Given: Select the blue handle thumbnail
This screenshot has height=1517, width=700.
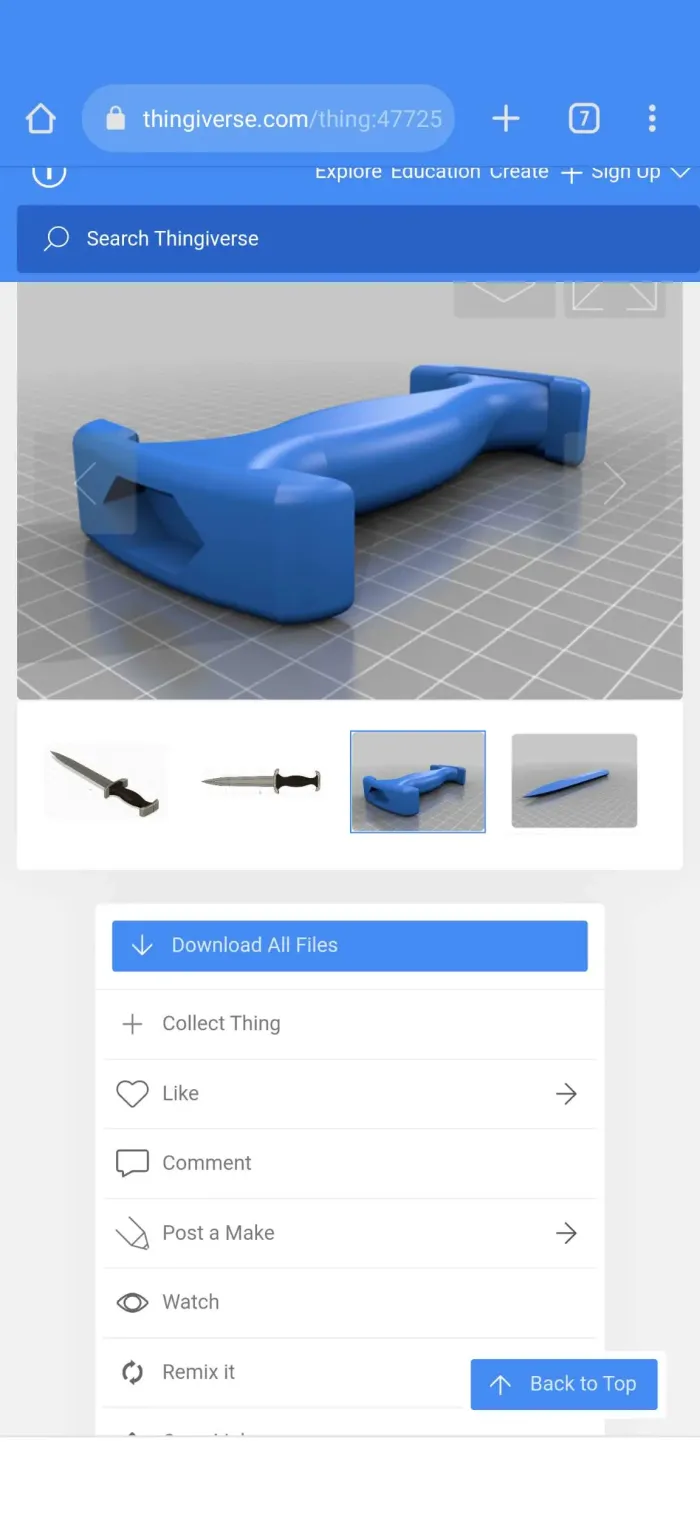Looking at the screenshot, I should tap(417, 782).
